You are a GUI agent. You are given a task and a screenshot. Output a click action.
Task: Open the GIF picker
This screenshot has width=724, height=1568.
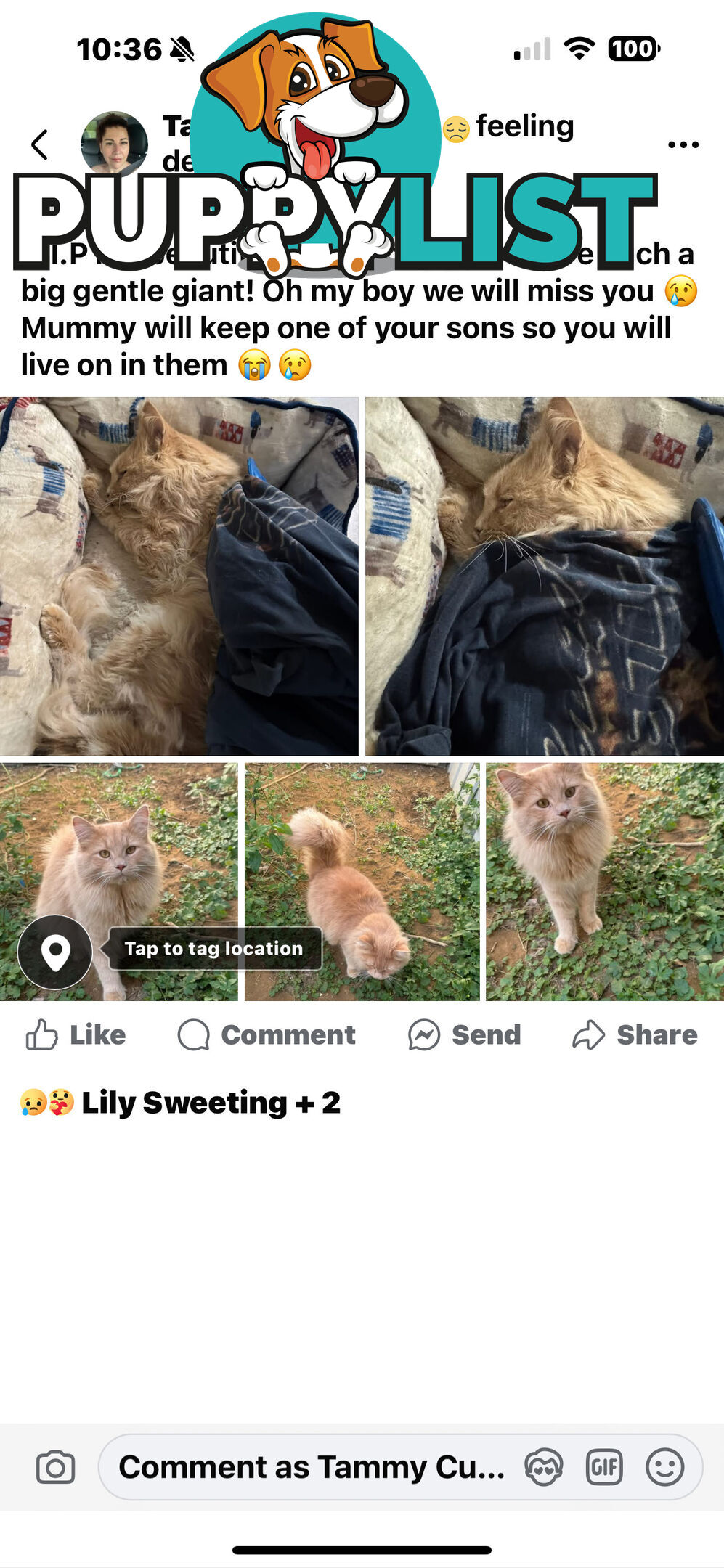pyautogui.click(x=604, y=1467)
